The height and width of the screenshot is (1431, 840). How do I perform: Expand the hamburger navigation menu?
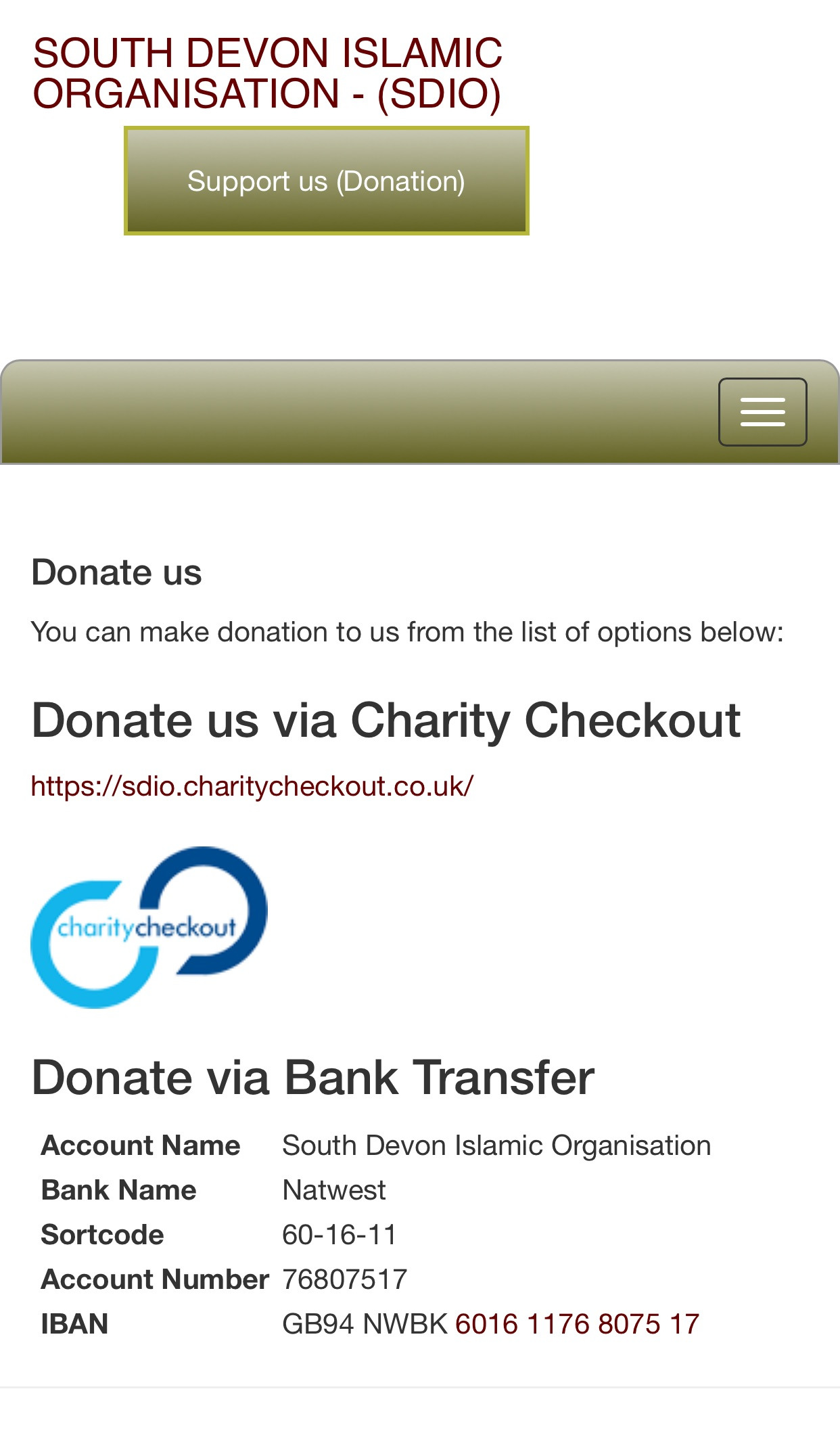pos(762,411)
